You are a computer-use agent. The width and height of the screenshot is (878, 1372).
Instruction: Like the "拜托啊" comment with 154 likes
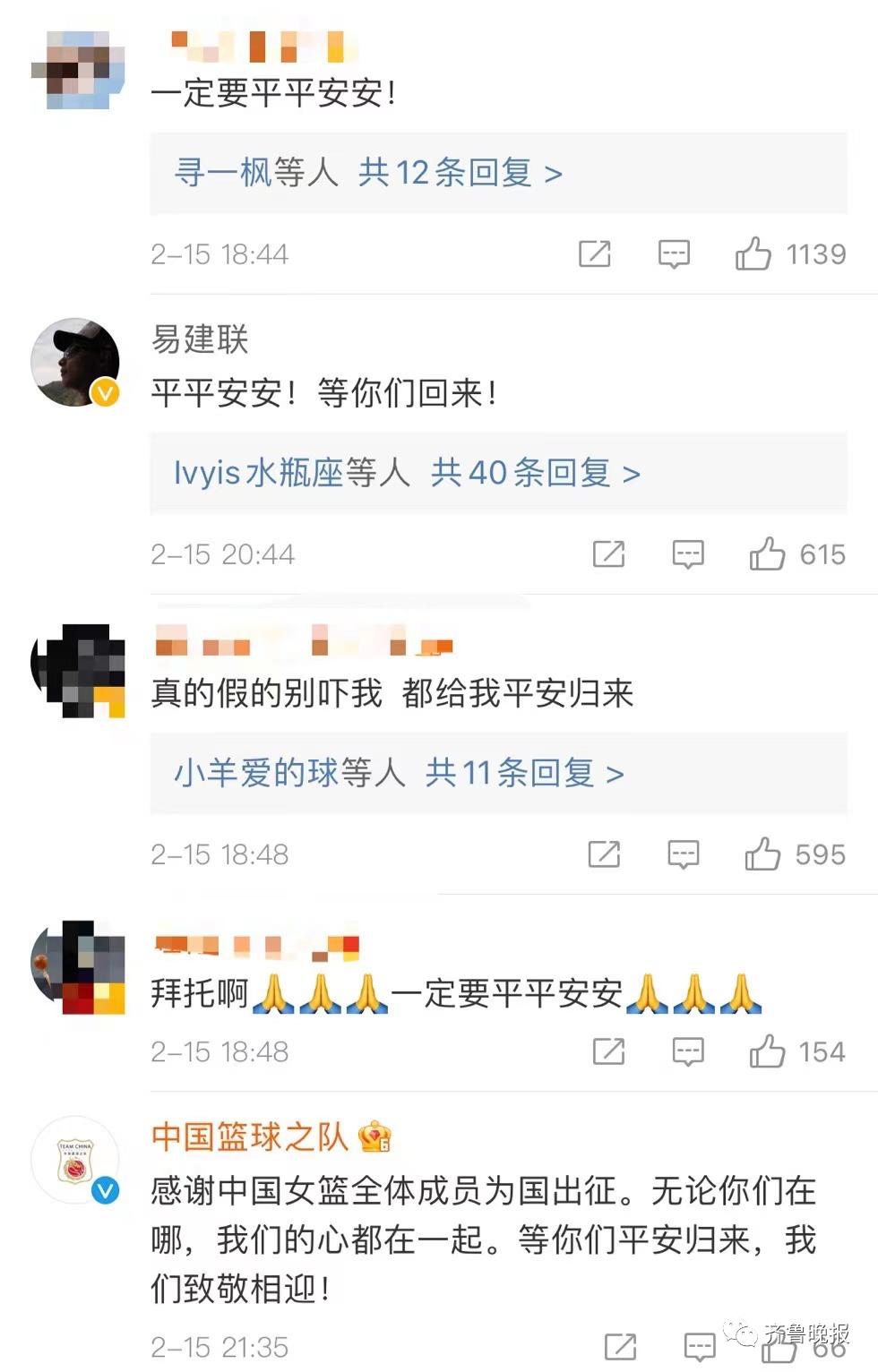click(767, 1051)
